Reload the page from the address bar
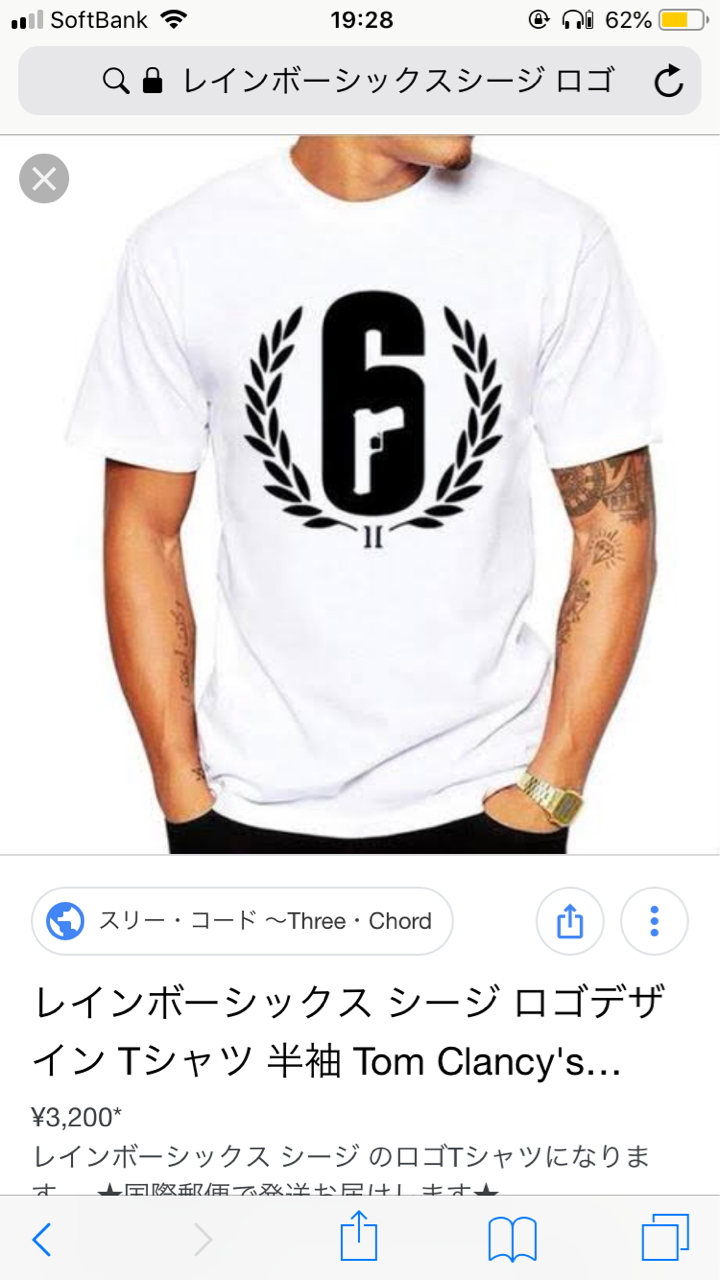This screenshot has width=720, height=1280. tap(668, 81)
